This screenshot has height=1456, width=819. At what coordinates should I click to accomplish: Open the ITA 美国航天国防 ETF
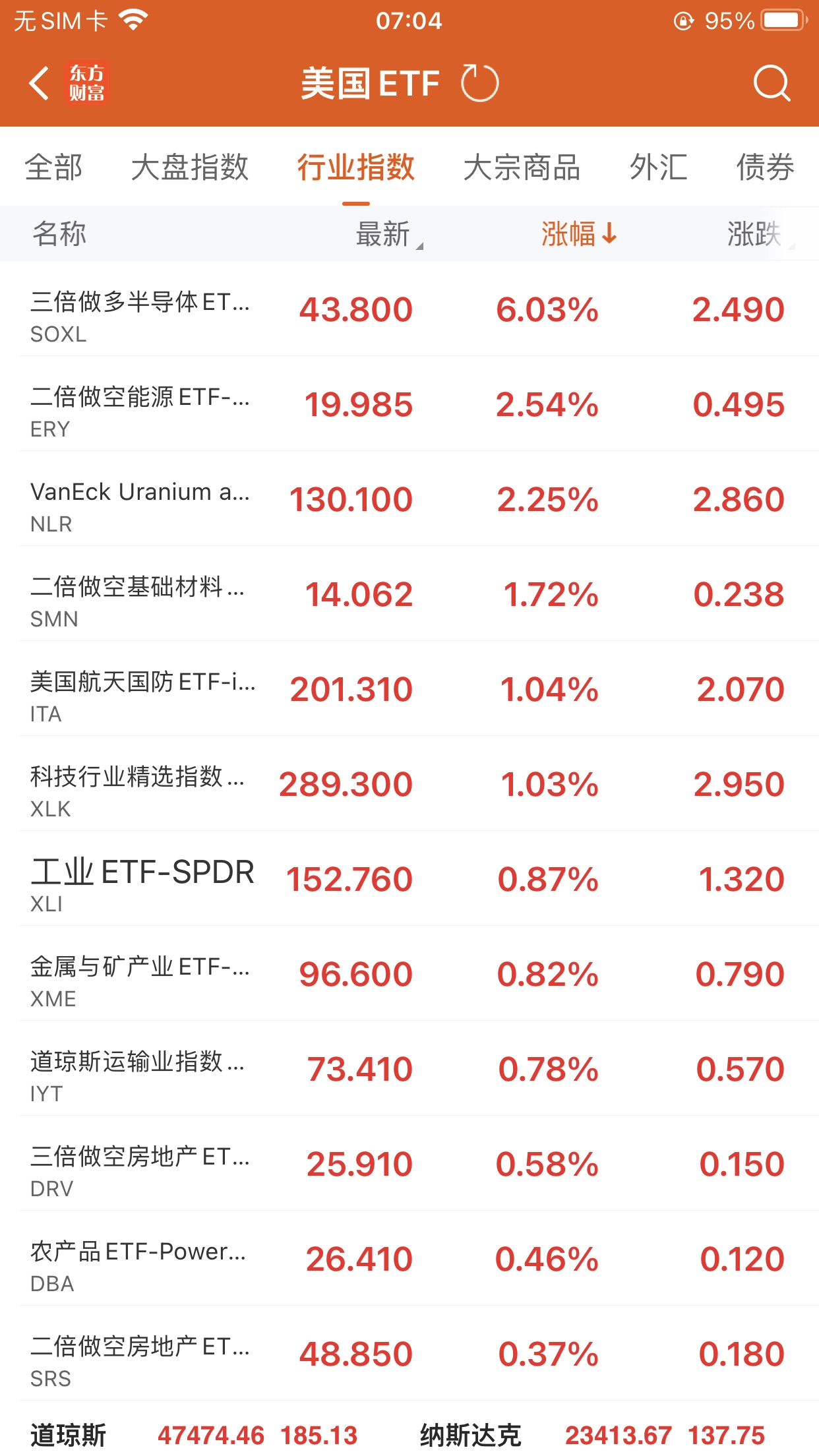point(409,690)
